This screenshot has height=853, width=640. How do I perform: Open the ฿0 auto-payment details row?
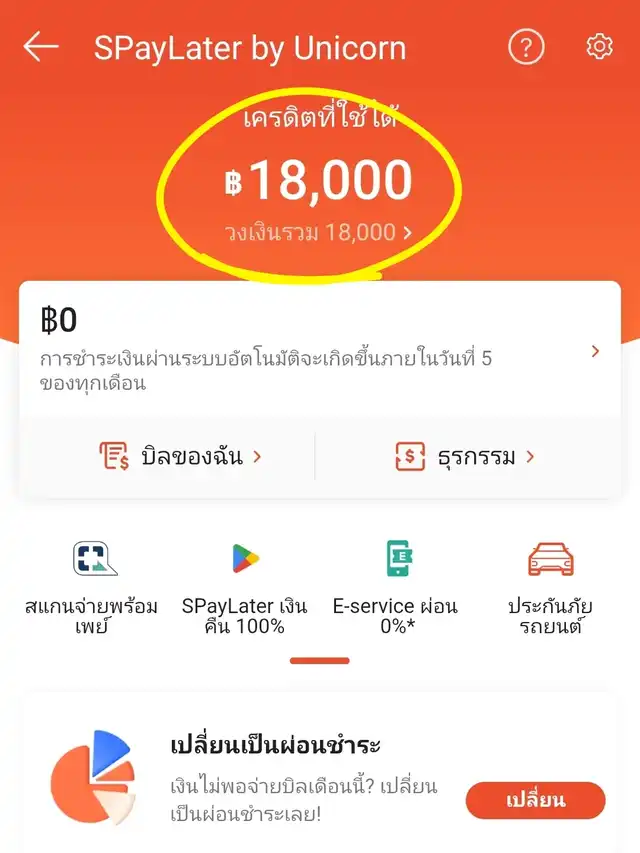[x=320, y=350]
